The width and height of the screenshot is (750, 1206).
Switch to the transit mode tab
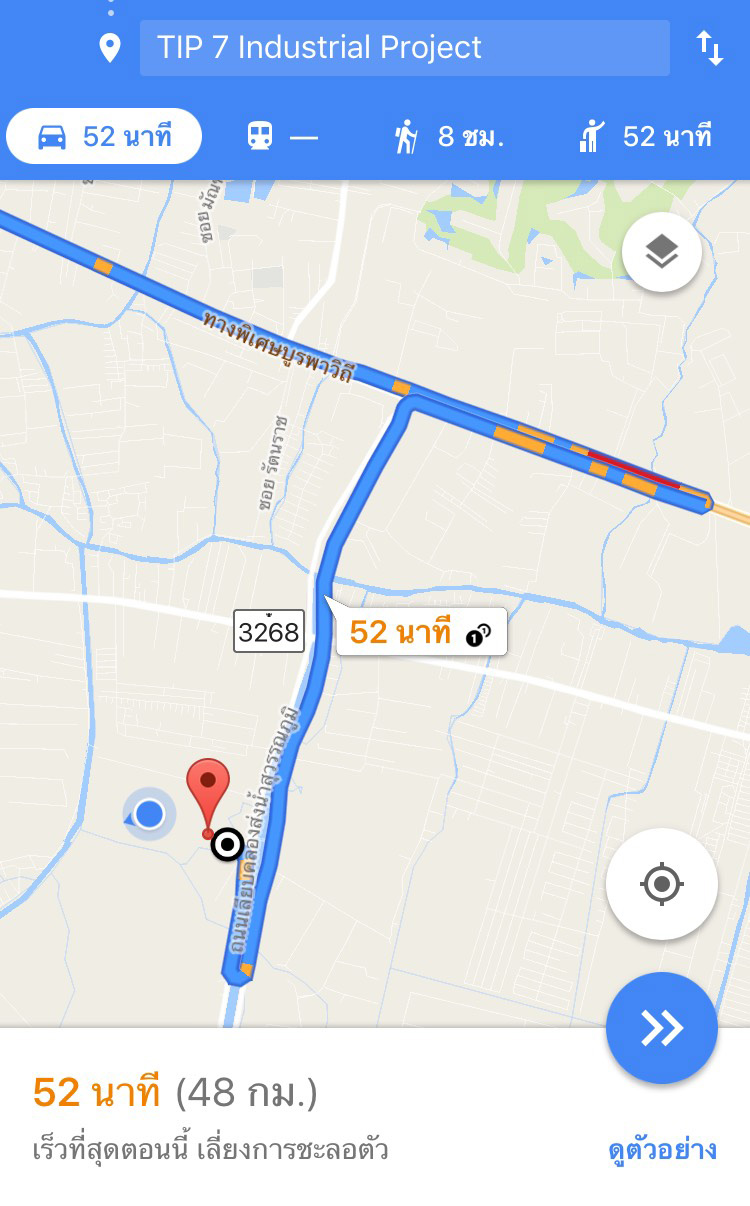(x=282, y=136)
